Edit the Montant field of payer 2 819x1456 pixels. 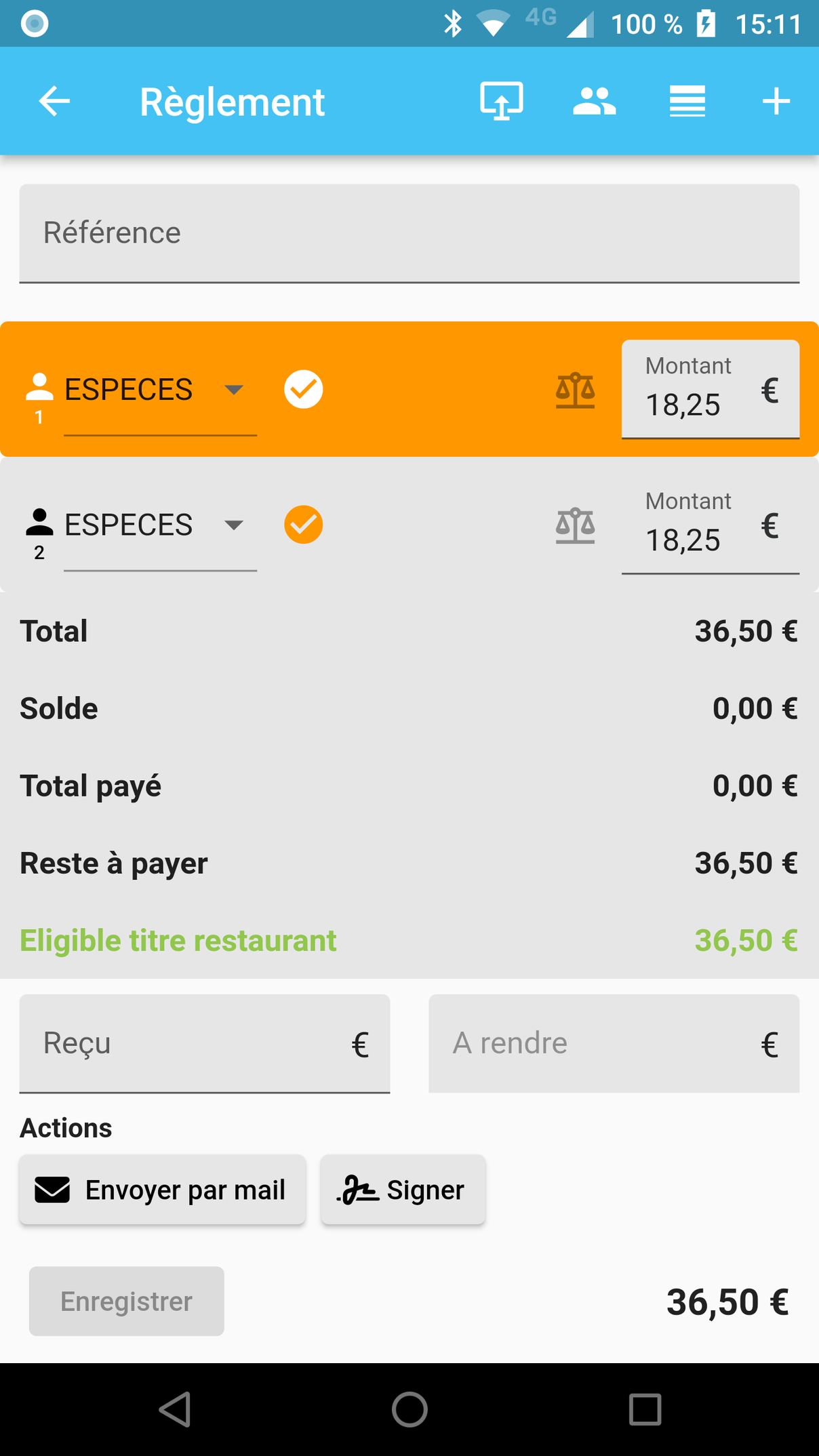[x=711, y=525]
